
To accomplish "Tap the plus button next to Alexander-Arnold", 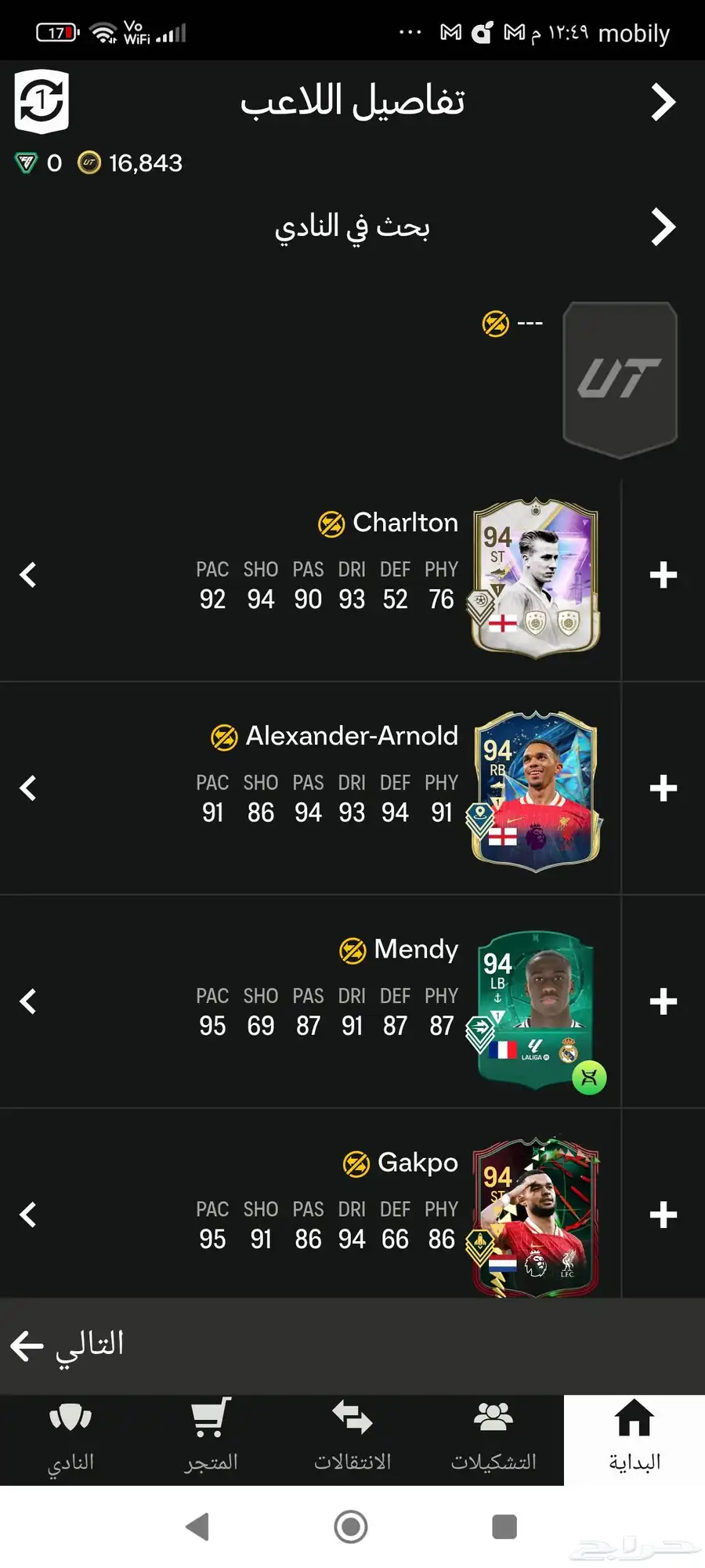I will pyautogui.click(x=663, y=788).
